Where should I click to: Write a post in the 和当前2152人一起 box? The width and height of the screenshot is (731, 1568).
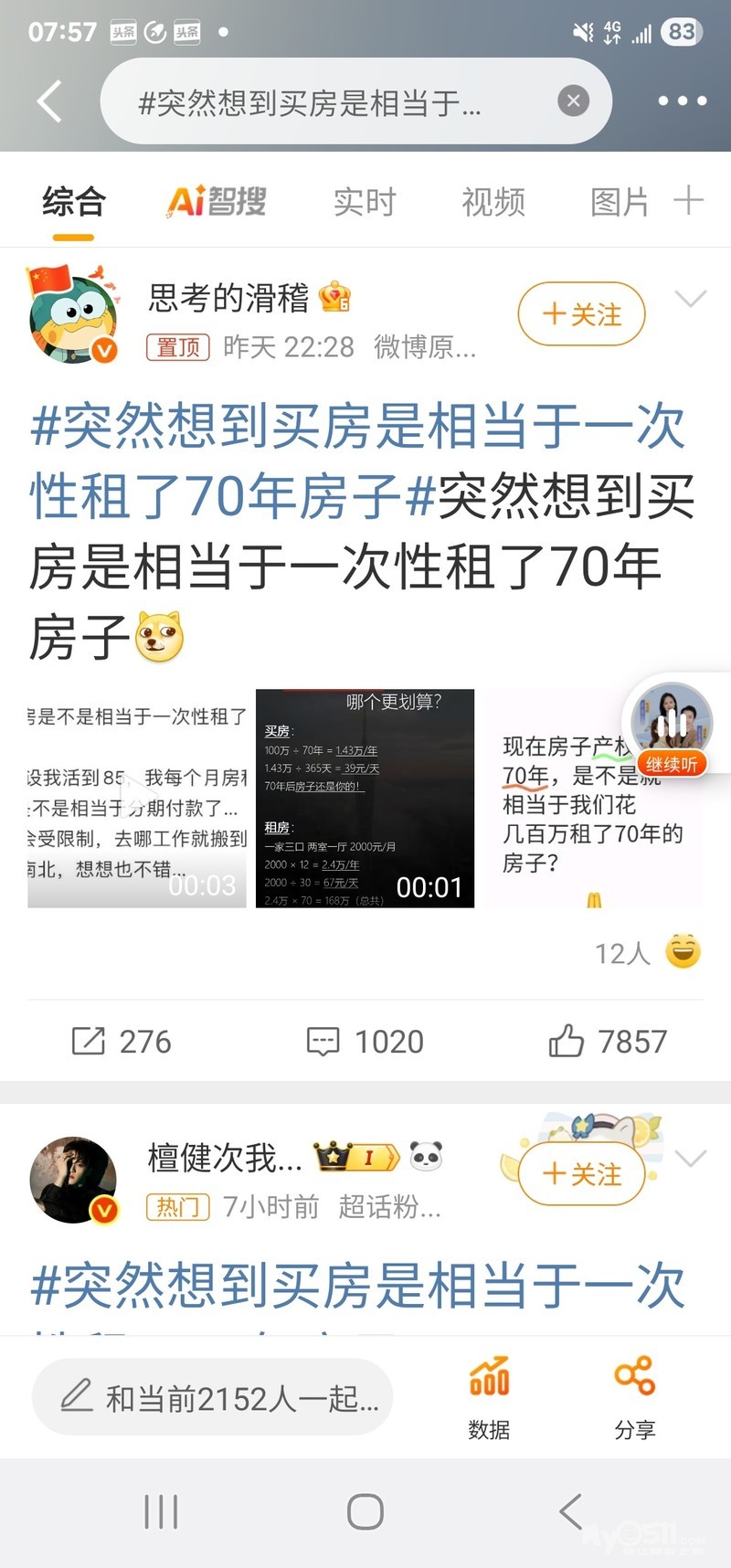tap(213, 1397)
